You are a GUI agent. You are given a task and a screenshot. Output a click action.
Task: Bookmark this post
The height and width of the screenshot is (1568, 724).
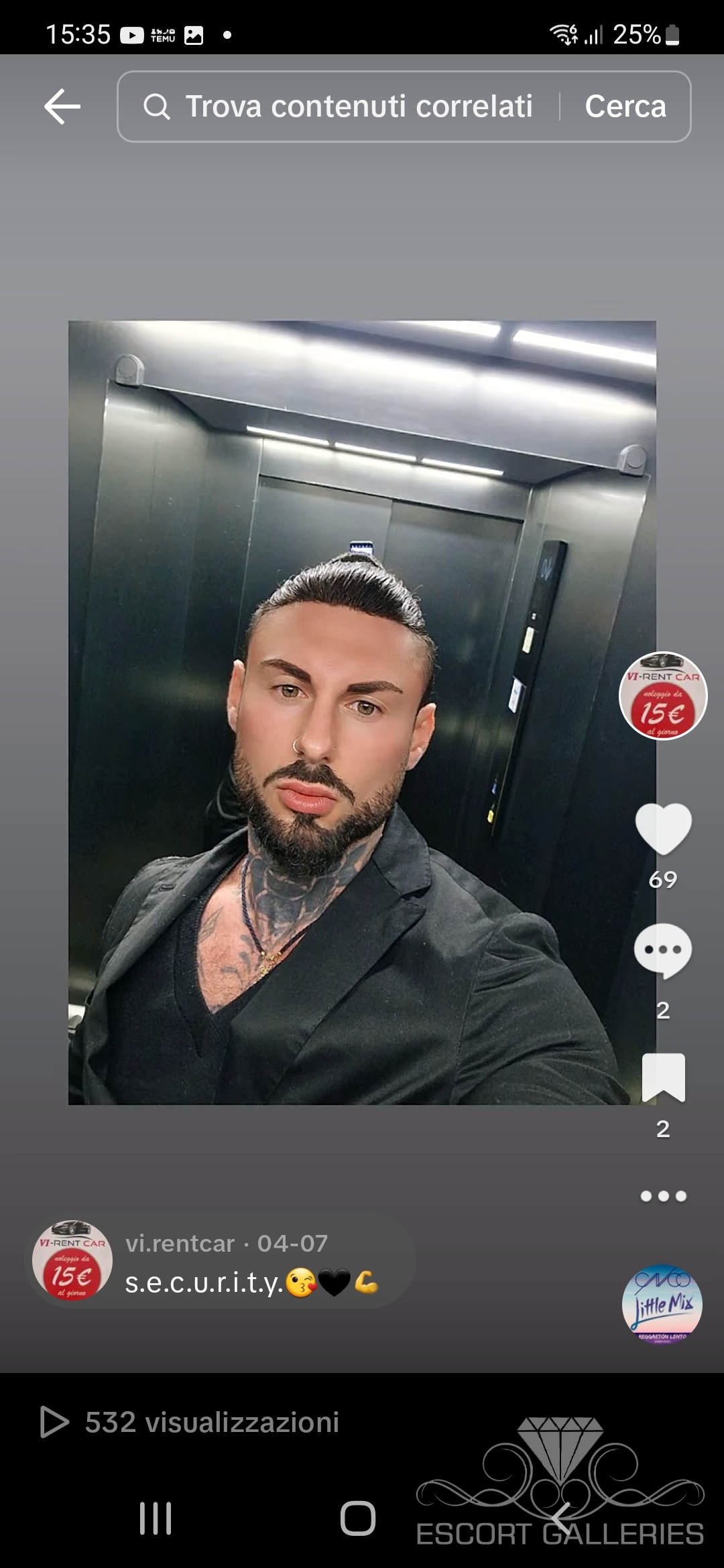pyautogui.click(x=663, y=1077)
